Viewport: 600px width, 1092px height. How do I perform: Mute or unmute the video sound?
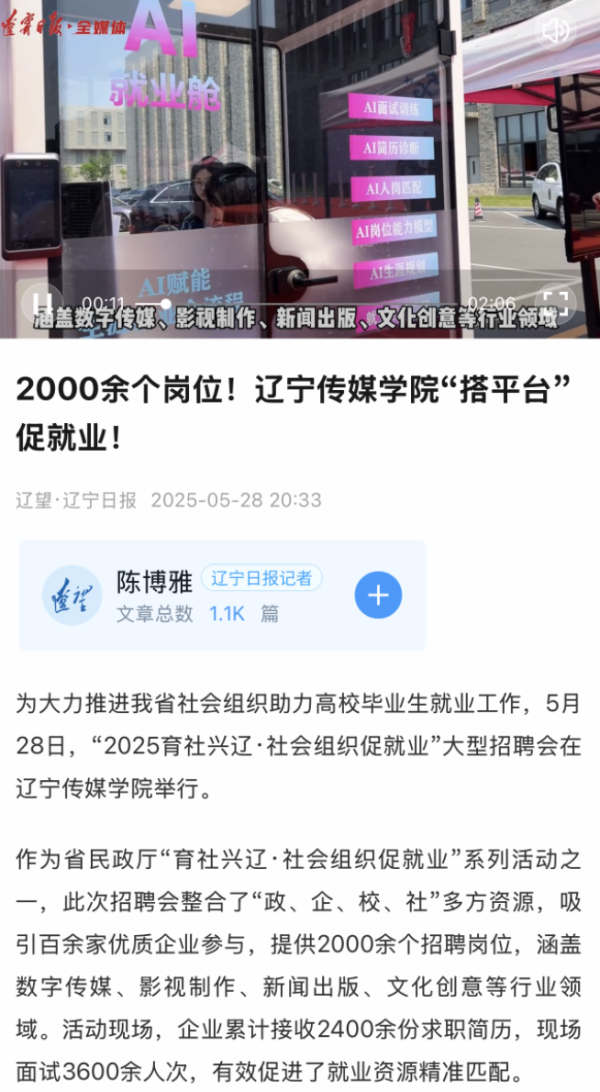pyautogui.click(x=555, y=31)
